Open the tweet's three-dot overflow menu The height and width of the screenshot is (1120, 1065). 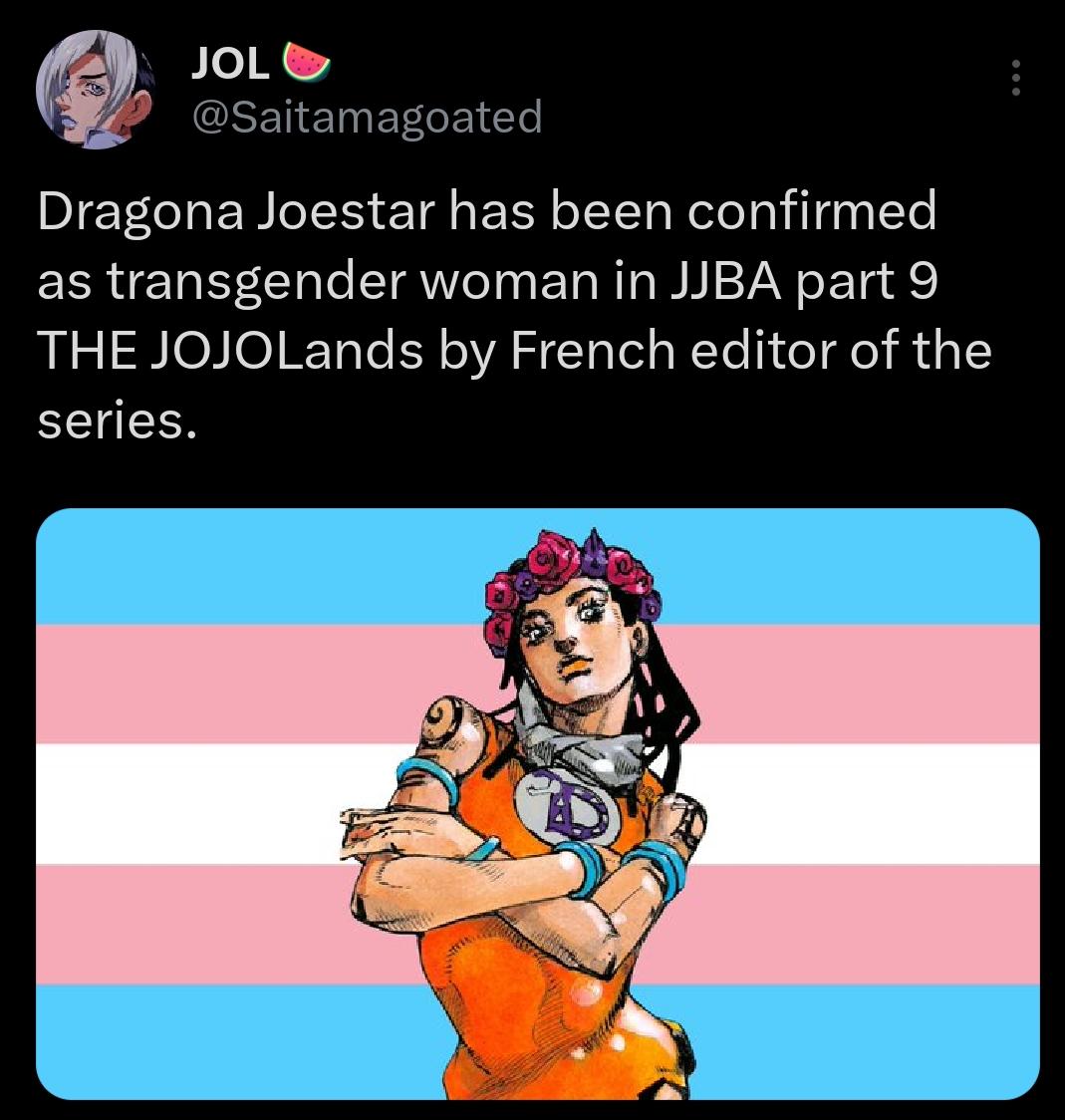coord(1015,78)
